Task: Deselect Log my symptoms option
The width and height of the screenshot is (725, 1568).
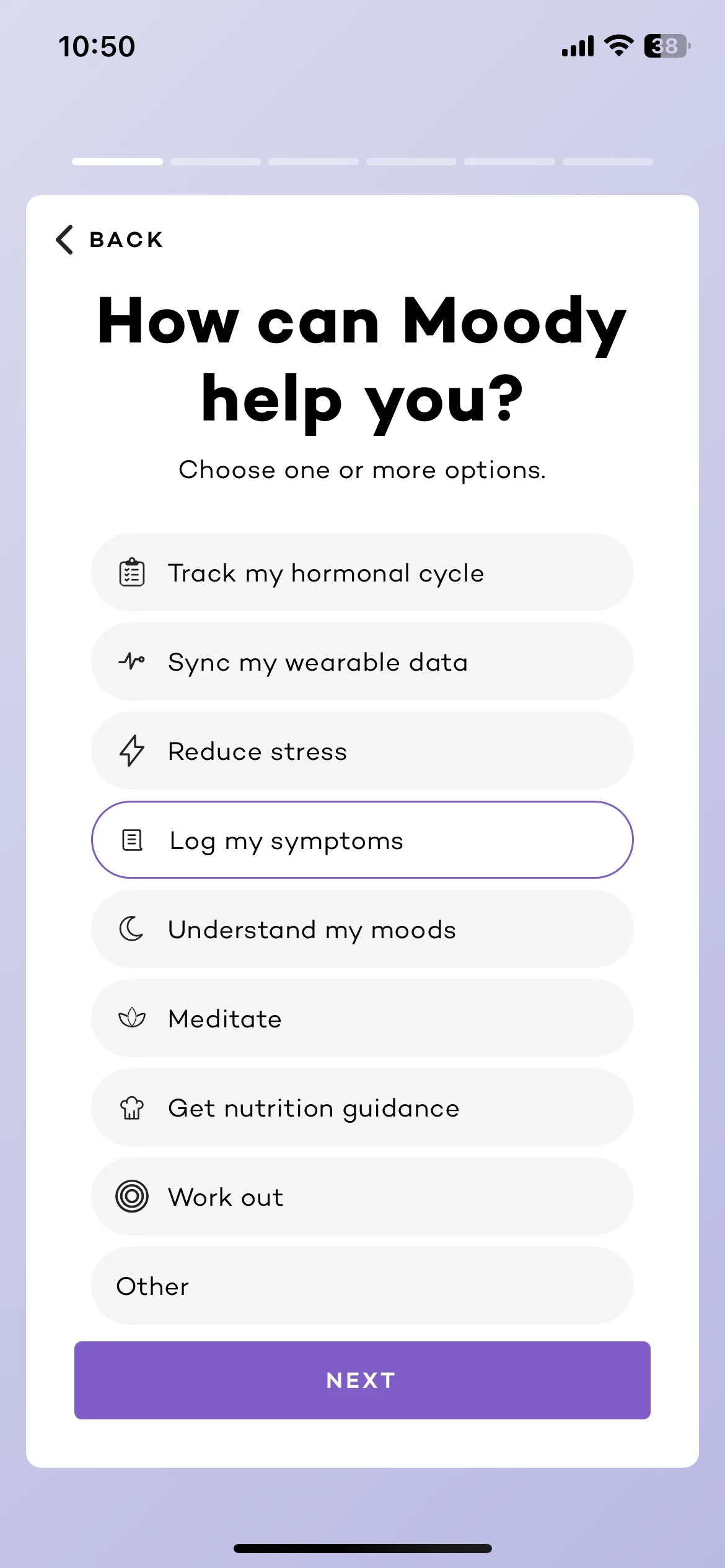Action: pyautogui.click(x=362, y=840)
